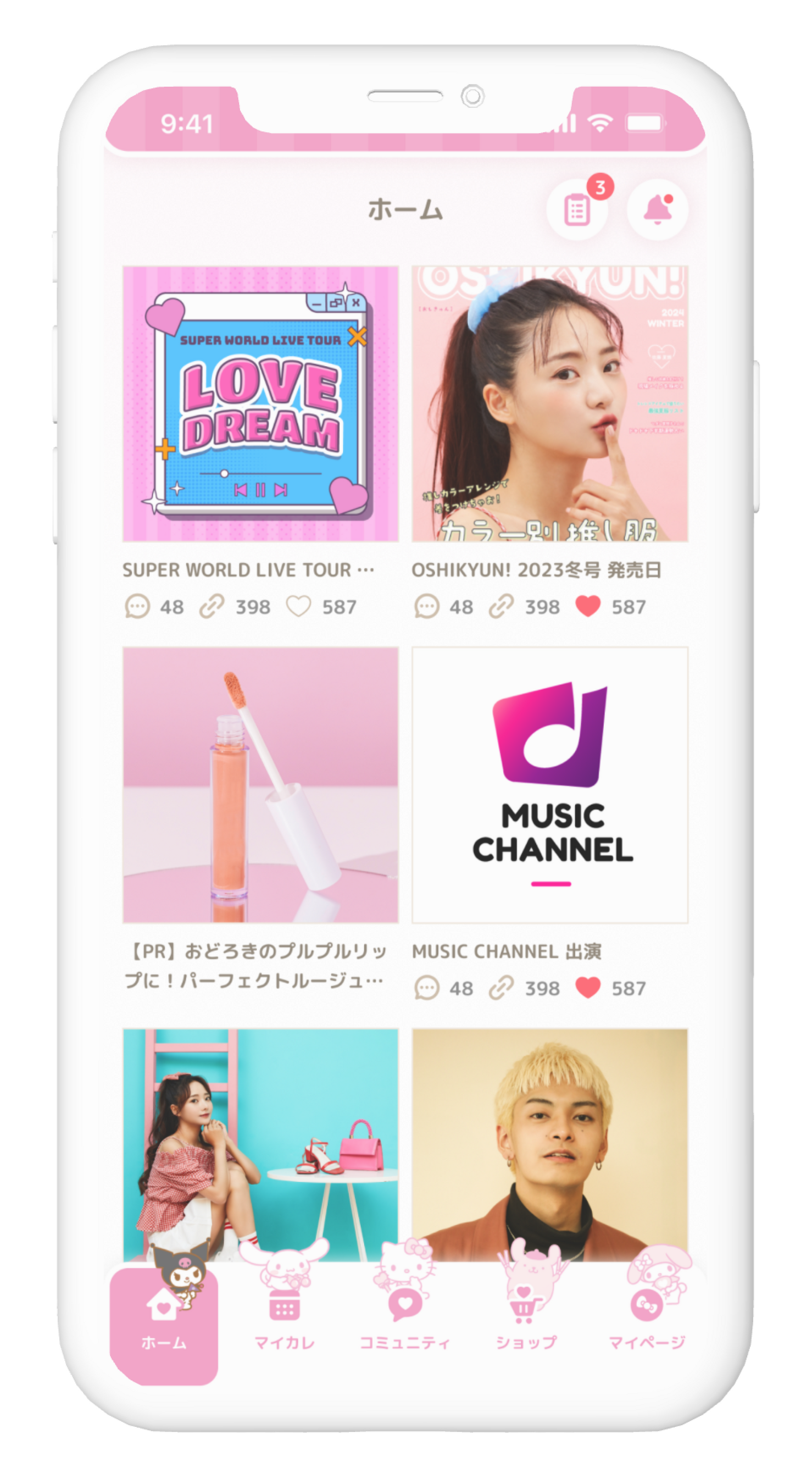812x1484 pixels.
Task: Copy link of SUPER WORLD LIVE TOUR post
Action: [x=212, y=607]
